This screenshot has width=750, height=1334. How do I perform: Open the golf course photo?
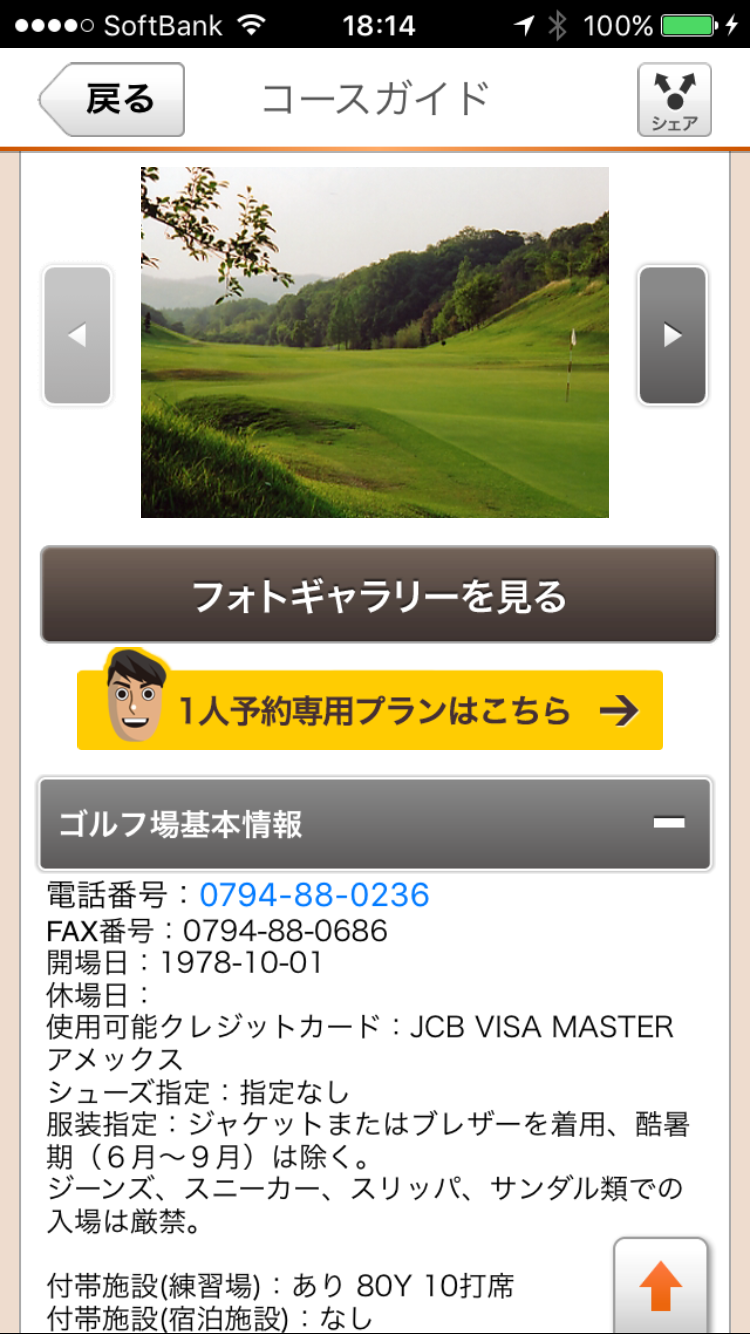click(374, 342)
